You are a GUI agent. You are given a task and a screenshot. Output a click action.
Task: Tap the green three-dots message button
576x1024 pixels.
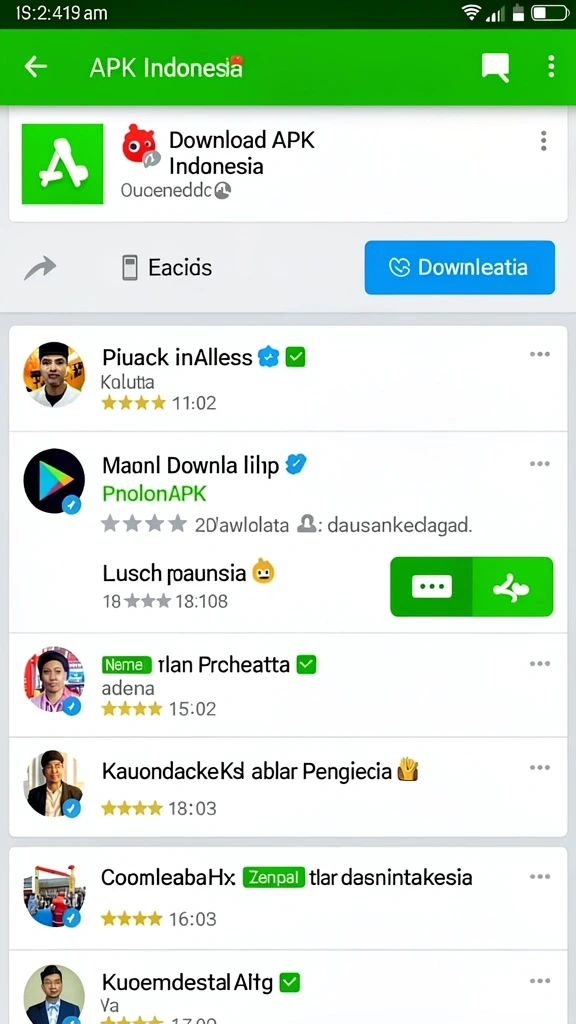(432, 586)
